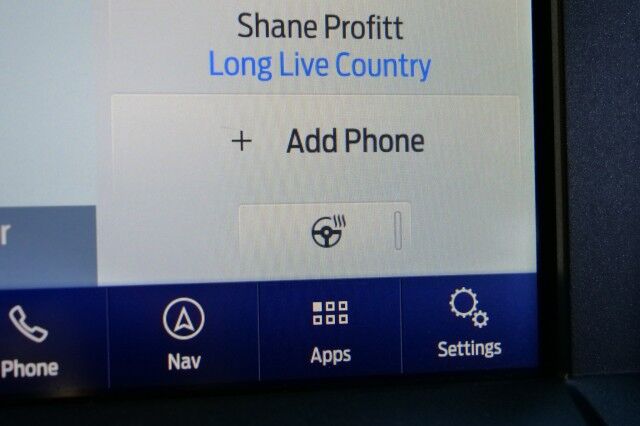The image size is (640, 426).
Task: Tap the Add Phone button
Action: pos(330,142)
